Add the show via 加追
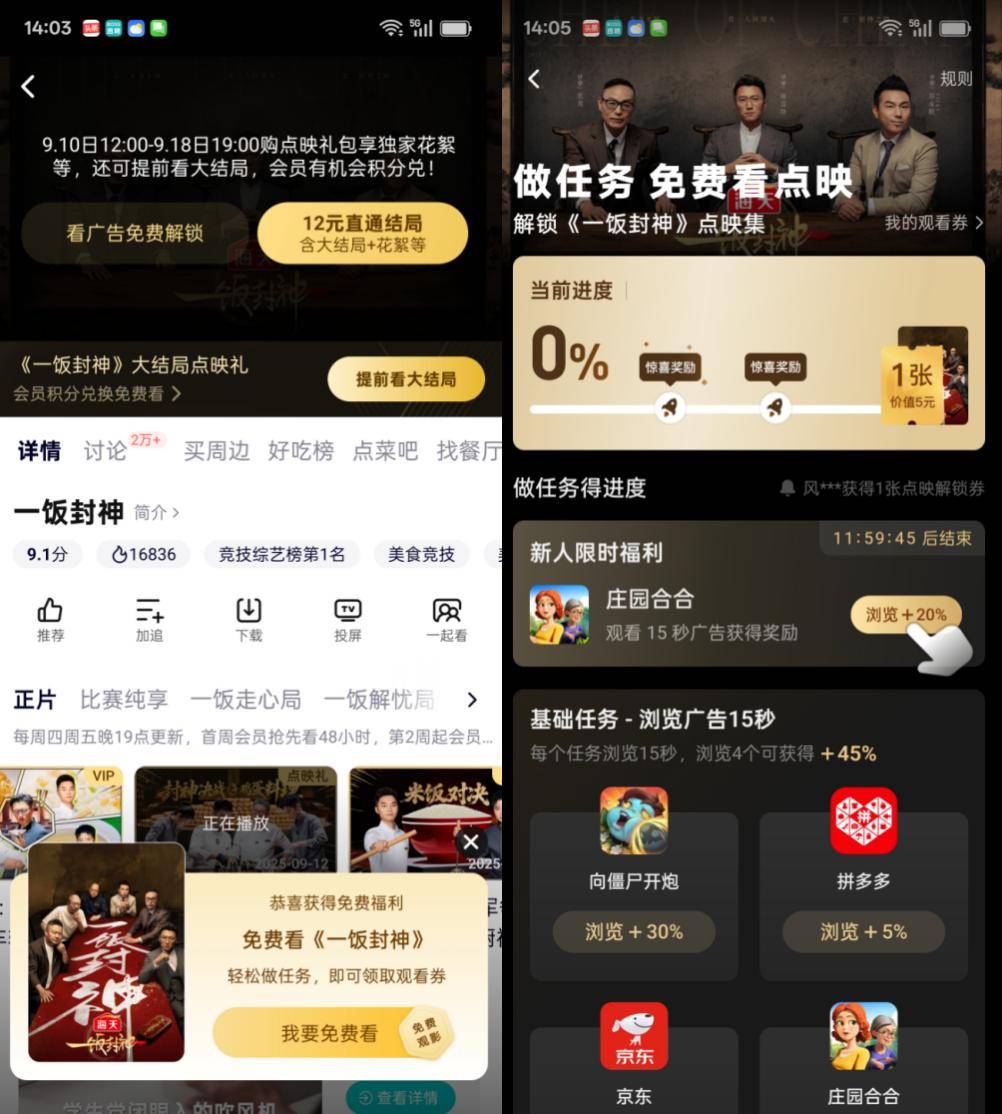This screenshot has width=1002, height=1114. (149, 620)
